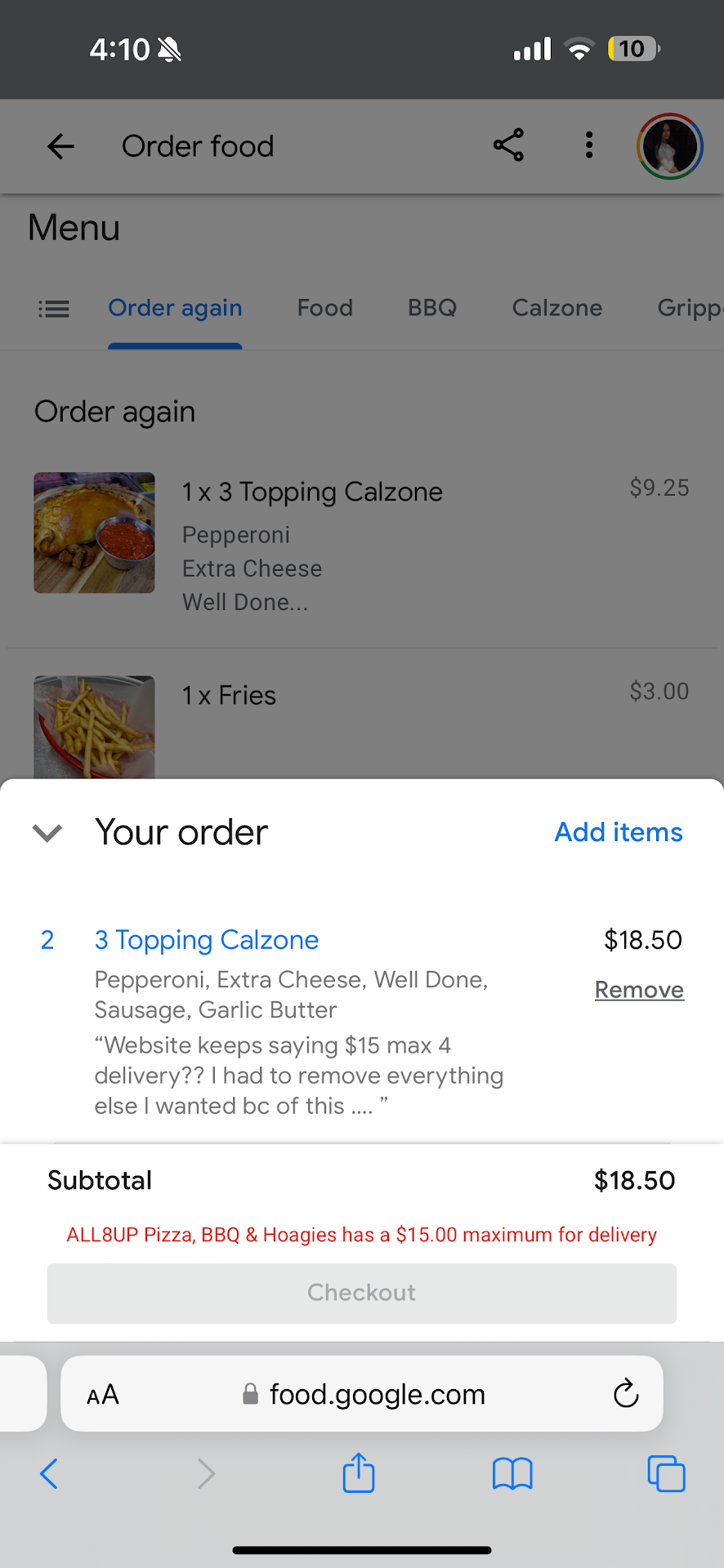
Task: Show all open Safari tabs
Action: pos(666,1474)
